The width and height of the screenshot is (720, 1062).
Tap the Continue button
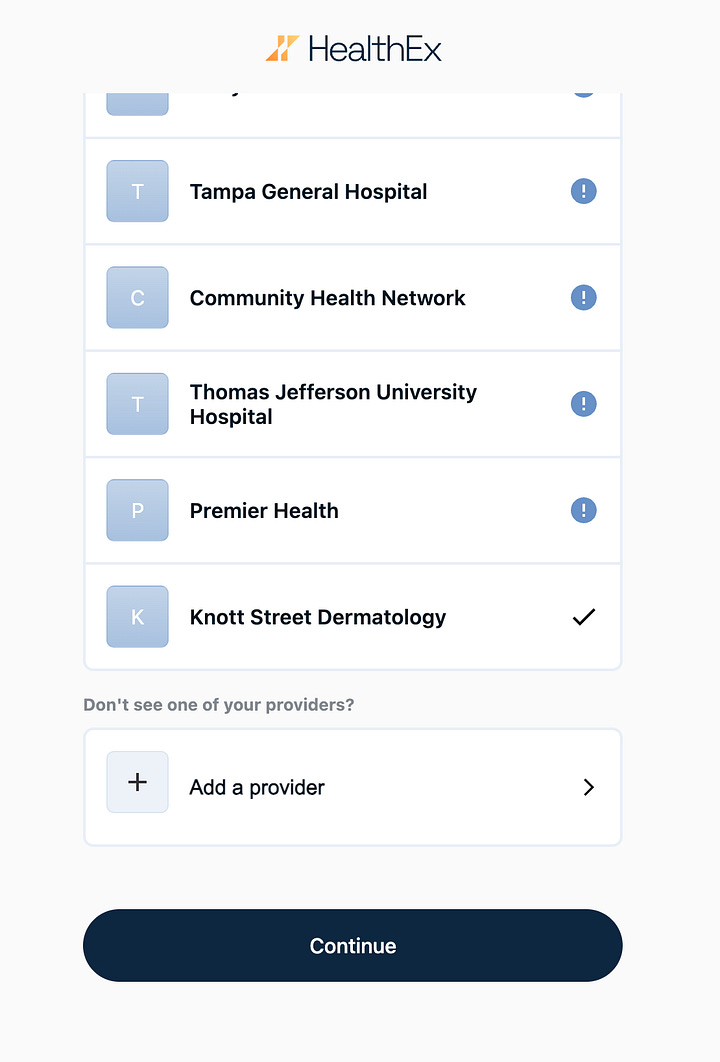[352, 946]
